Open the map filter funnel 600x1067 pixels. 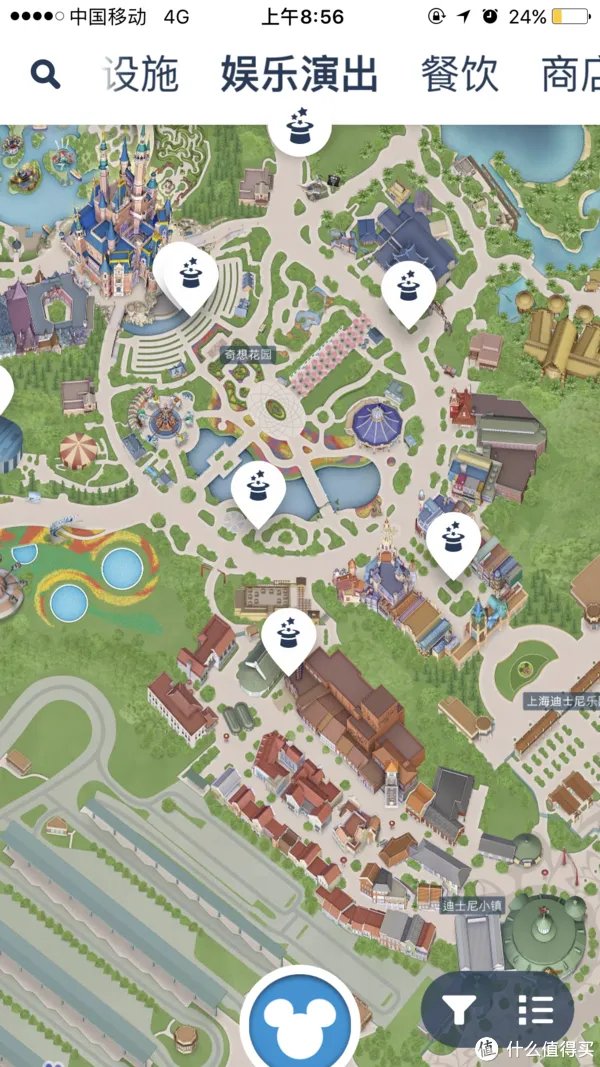459,1010
